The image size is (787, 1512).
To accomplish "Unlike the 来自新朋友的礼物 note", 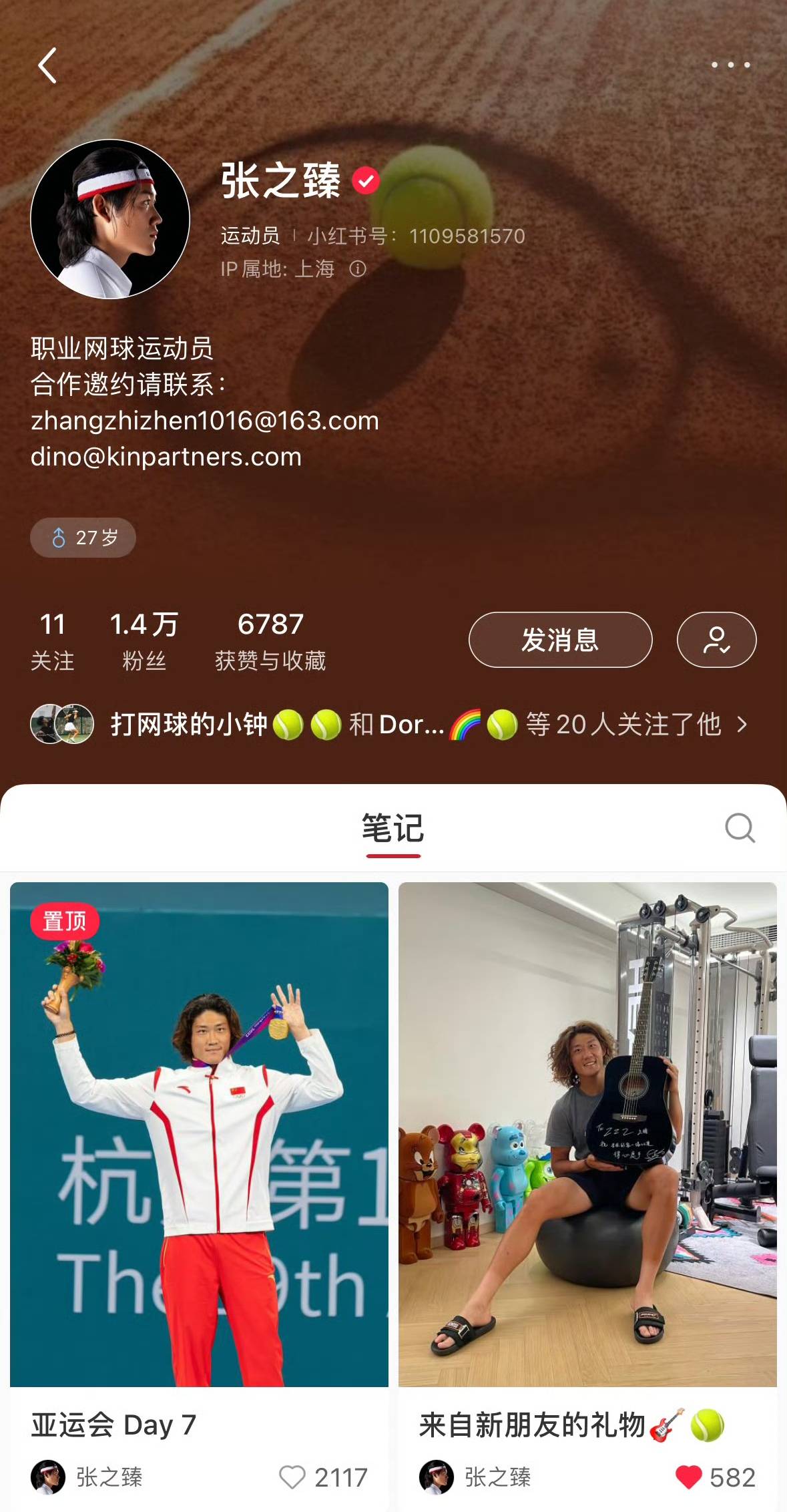I will click(688, 1477).
